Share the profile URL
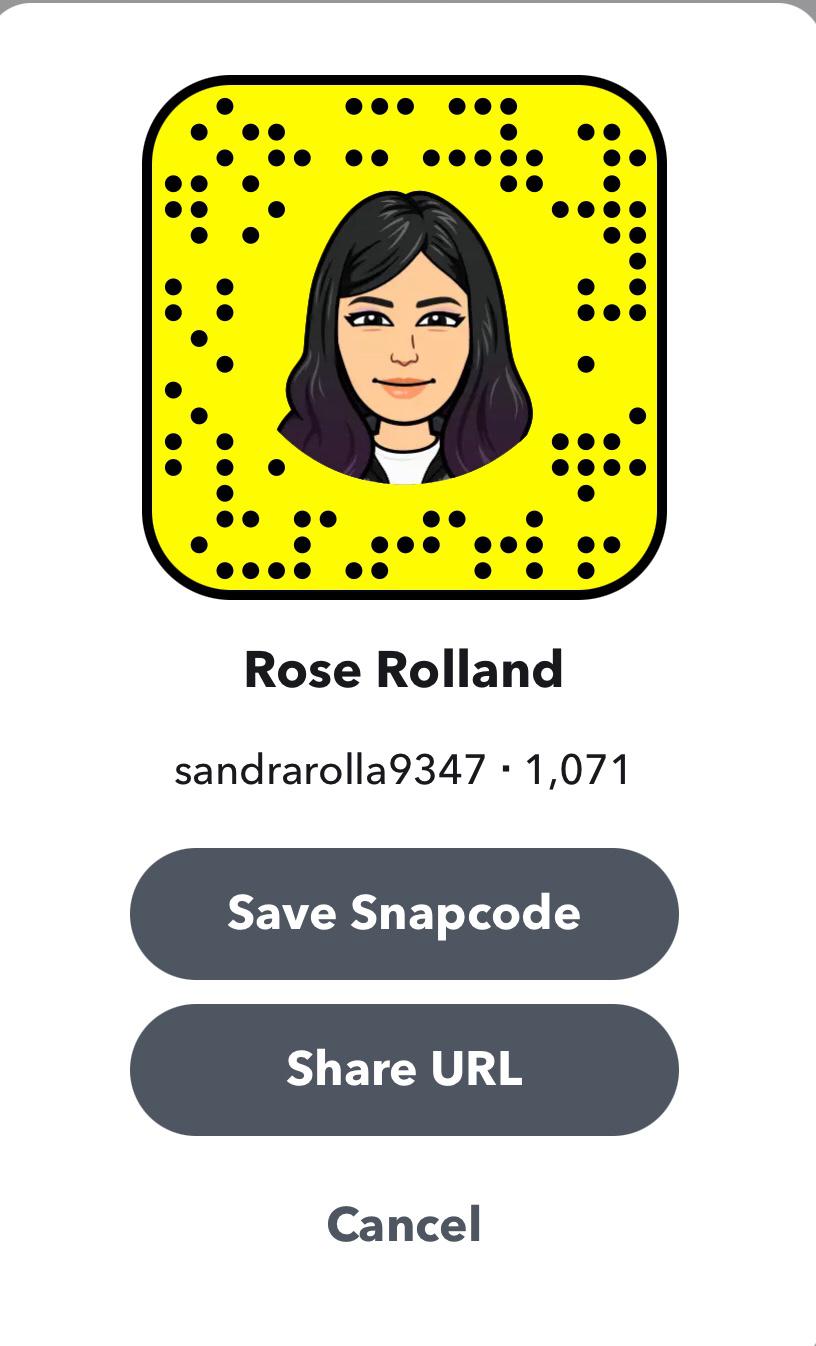This screenshot has width=816, height=1346. pyautogui.click(x=404, y=1069)
